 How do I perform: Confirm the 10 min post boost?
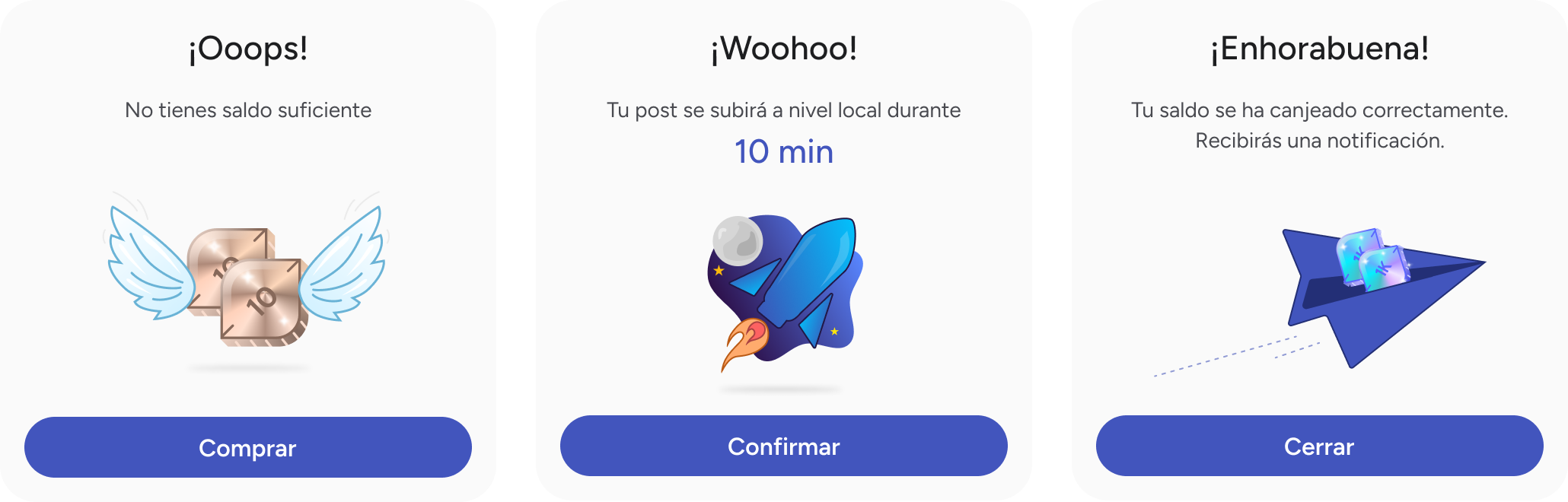pos(783,446)
